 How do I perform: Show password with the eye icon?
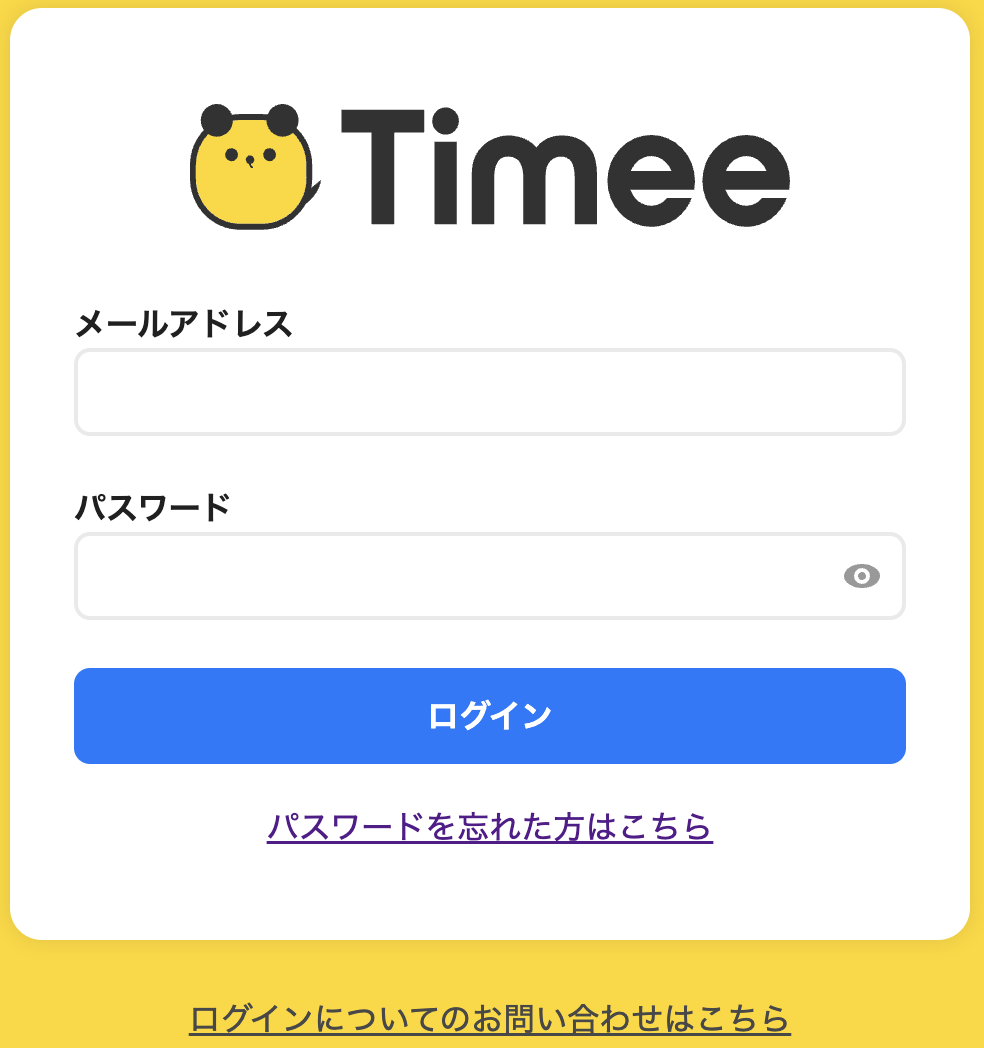pyautogui.click(x=861, y=576)
